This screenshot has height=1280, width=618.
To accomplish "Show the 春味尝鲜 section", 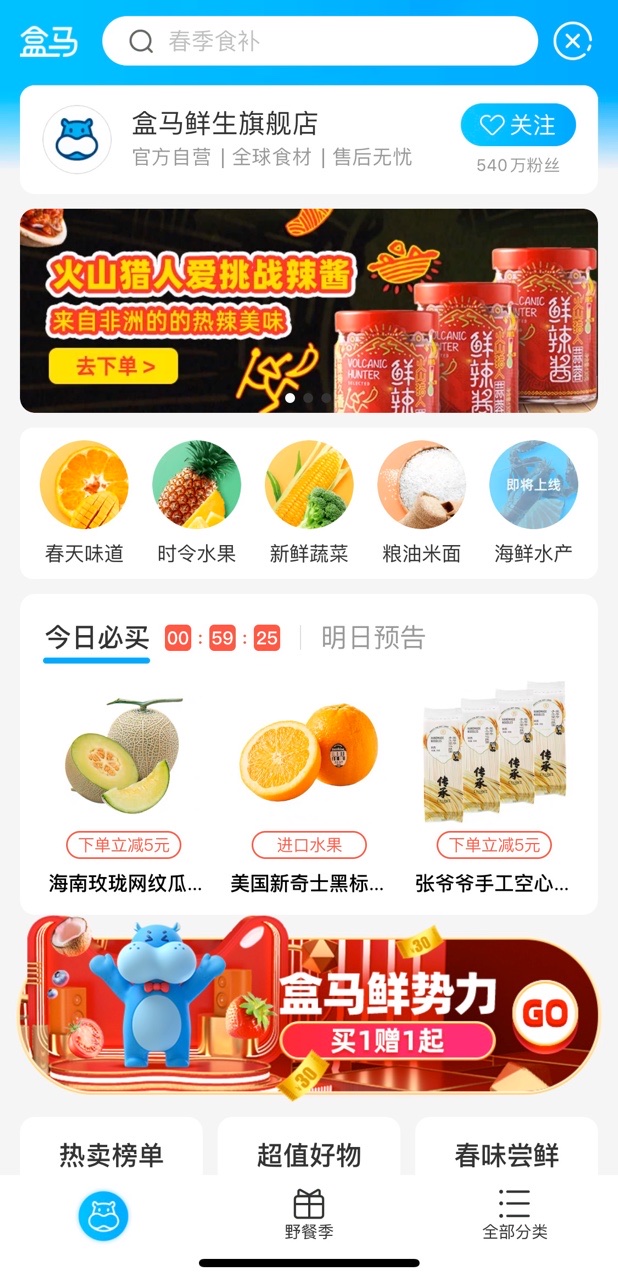I will click(506, 1155).
